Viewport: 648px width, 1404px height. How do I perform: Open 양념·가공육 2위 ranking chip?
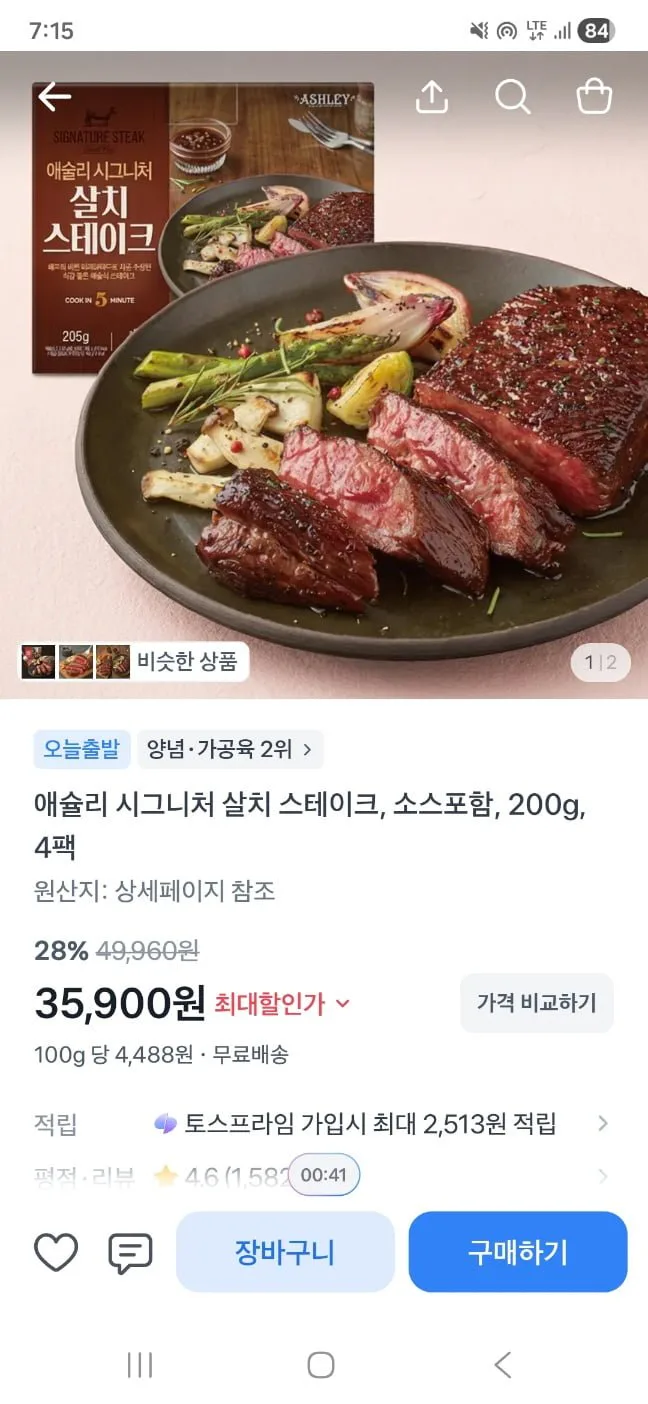click(x=230, y=749)
